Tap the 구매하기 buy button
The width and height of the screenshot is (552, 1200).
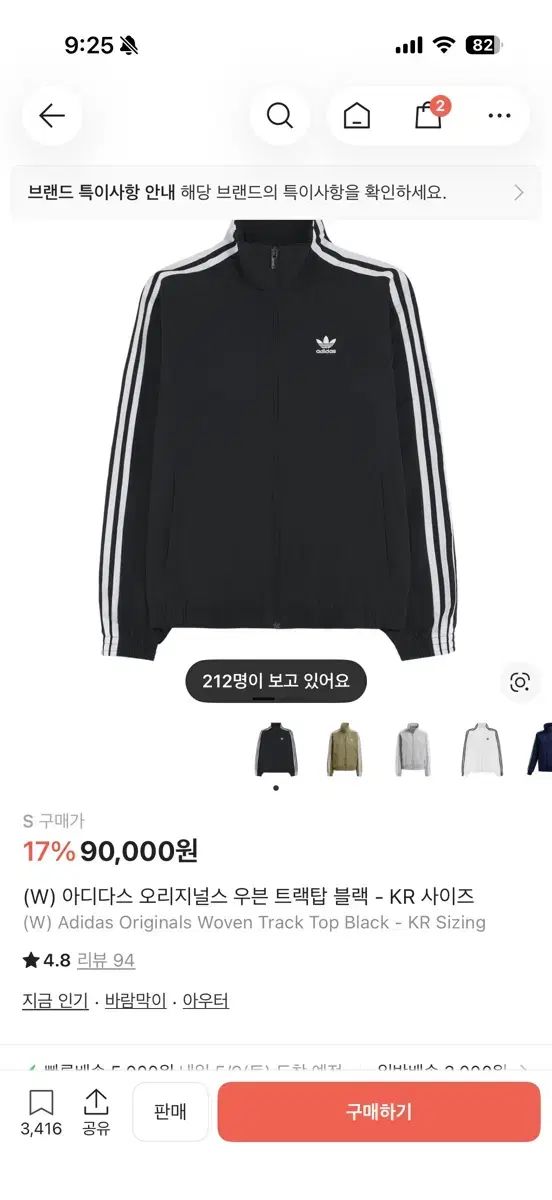coord(379,1112)
